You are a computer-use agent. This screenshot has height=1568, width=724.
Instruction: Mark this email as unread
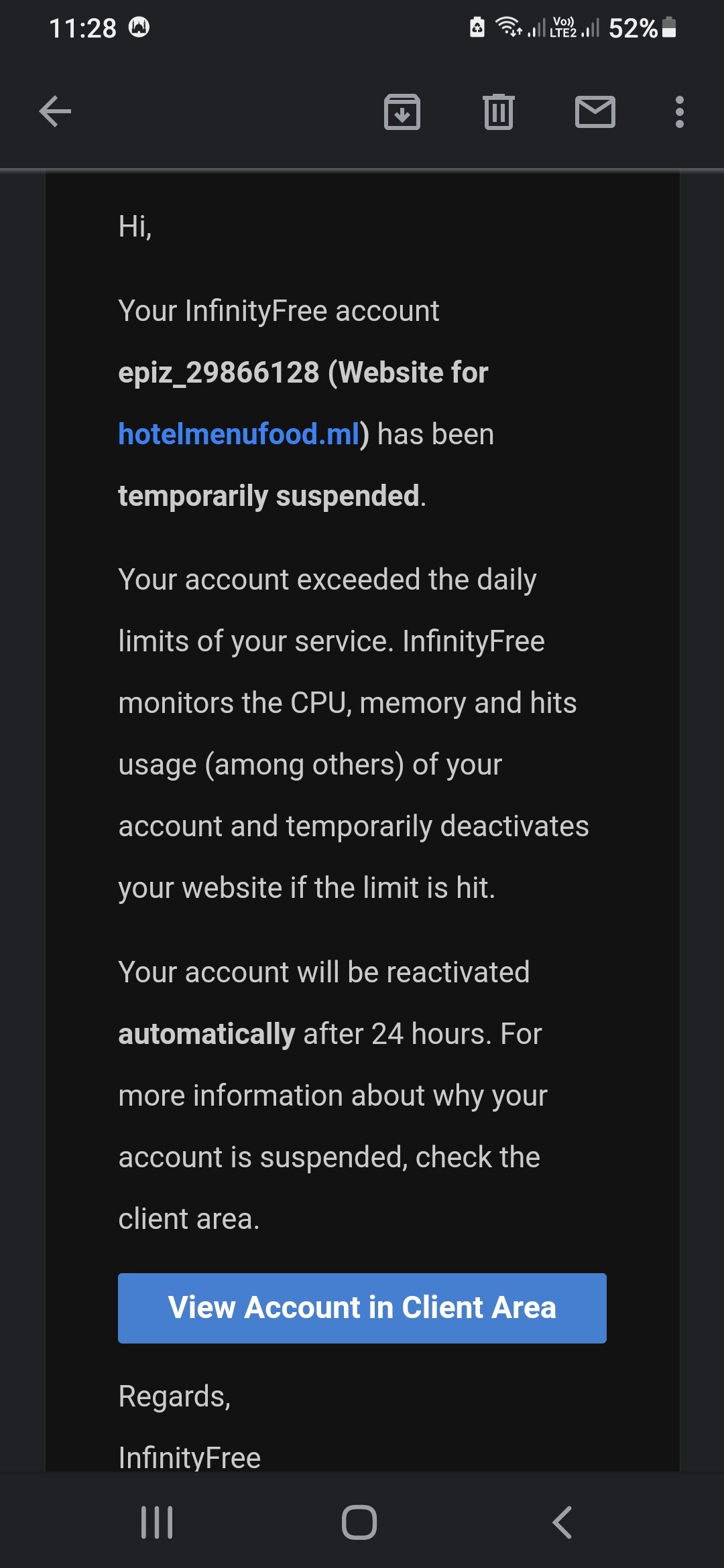tap(595, 112)
